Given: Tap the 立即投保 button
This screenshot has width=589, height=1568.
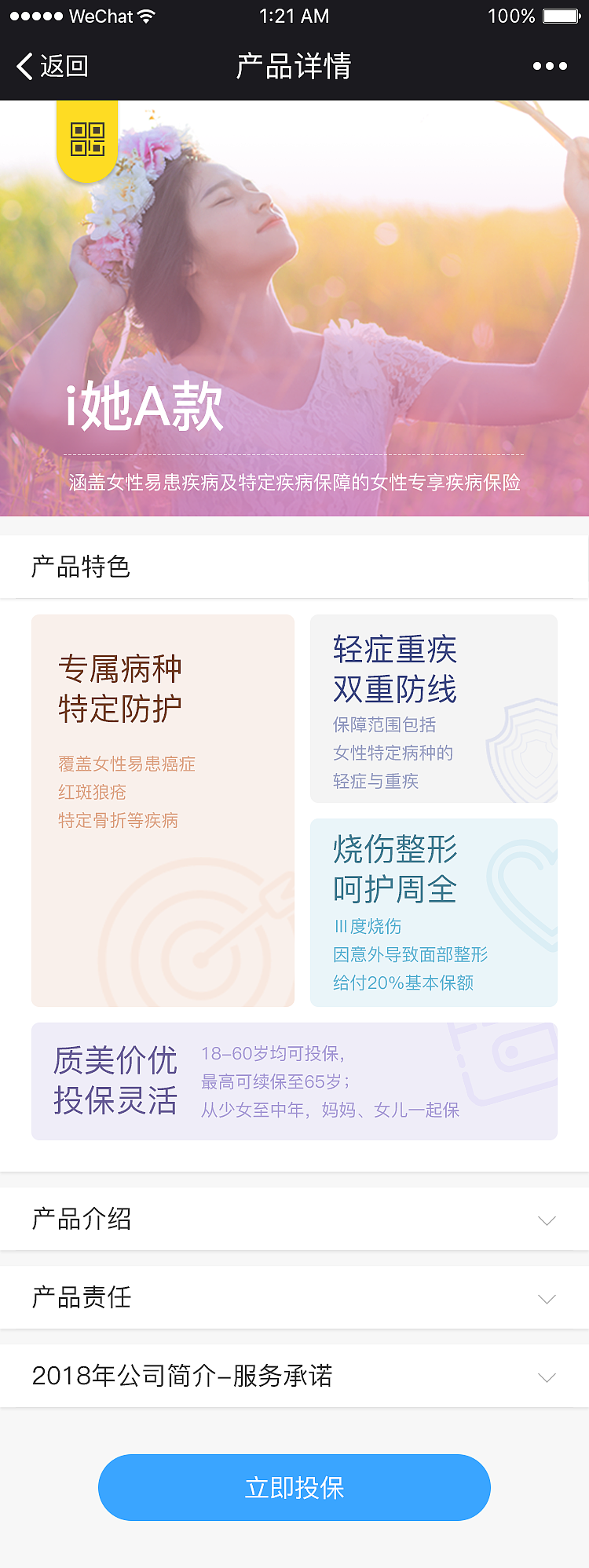Looking at the screenshot, I should 294,1487.
